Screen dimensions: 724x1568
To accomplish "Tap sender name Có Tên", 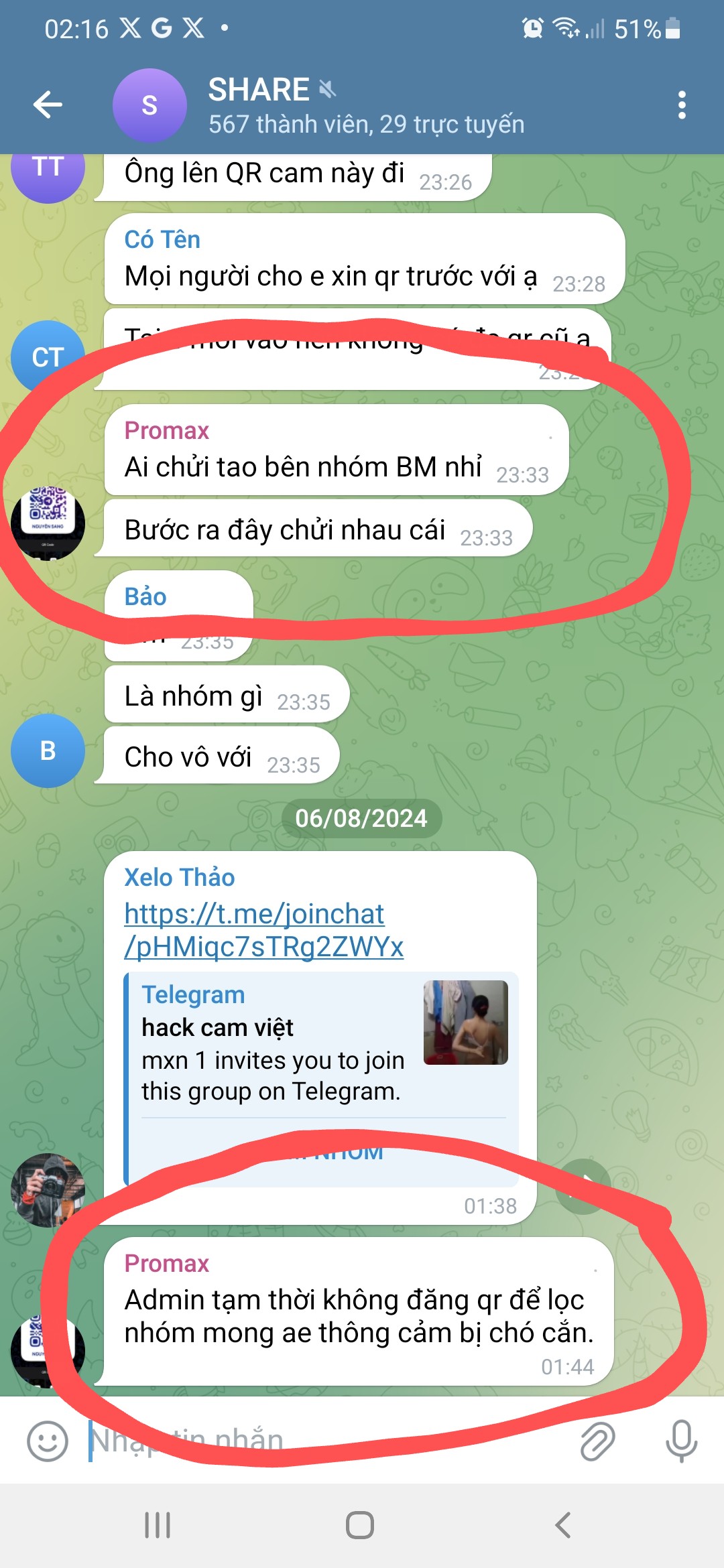I will [162, 240].
